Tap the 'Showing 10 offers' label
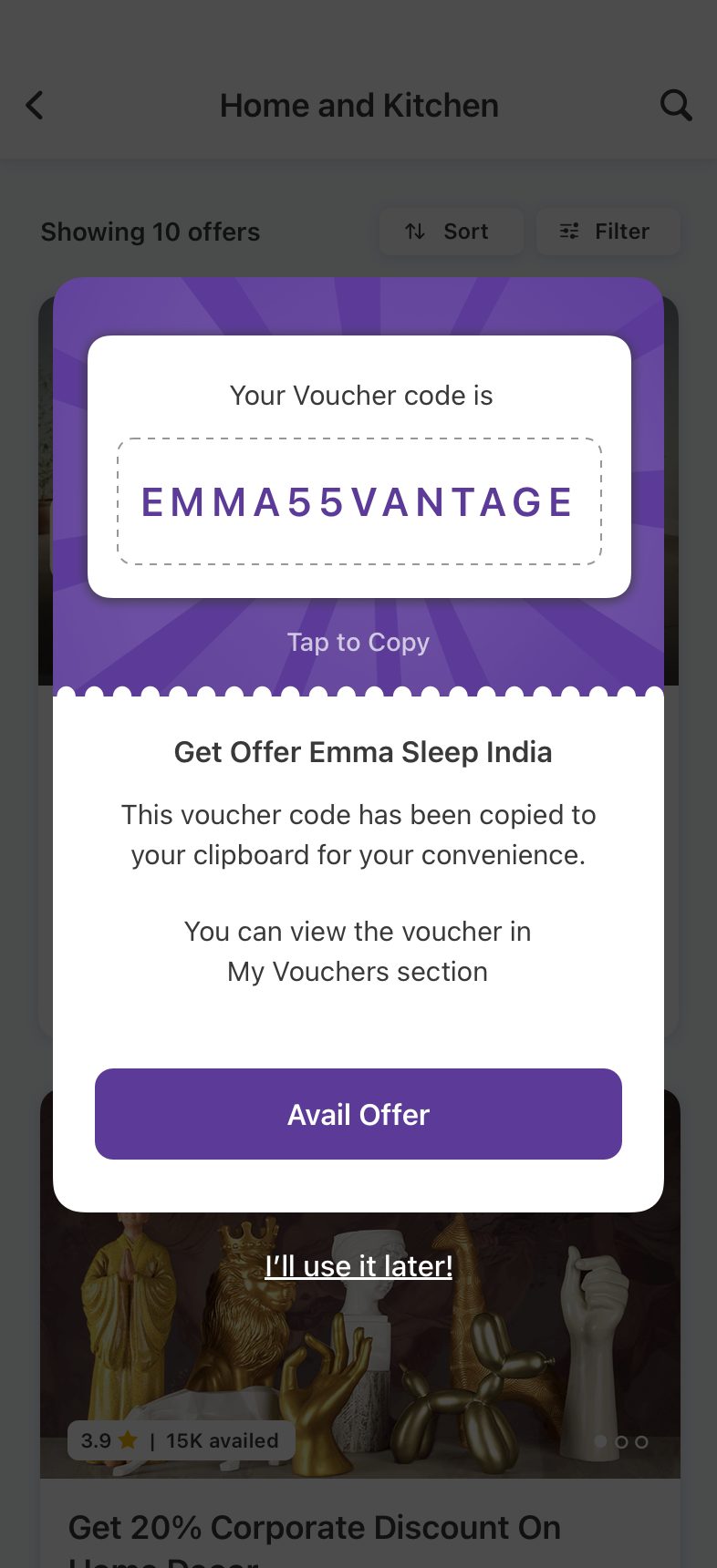 (x=150, y=231)
